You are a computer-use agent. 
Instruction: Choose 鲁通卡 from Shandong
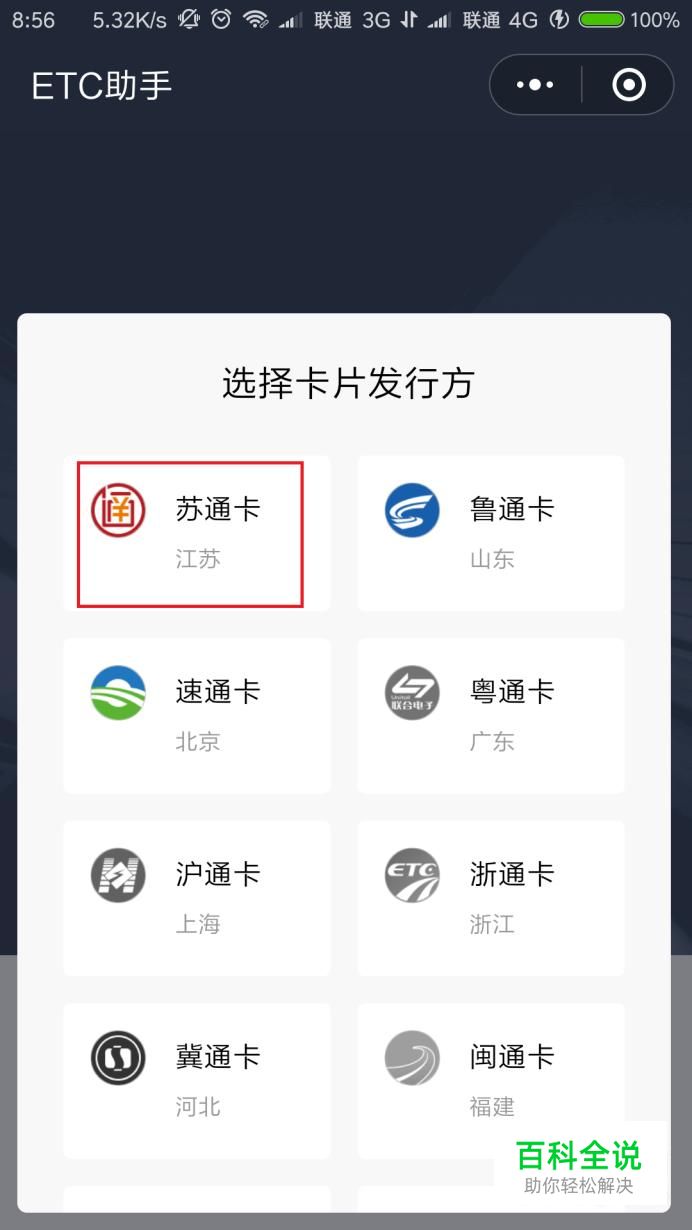(491, 533)
